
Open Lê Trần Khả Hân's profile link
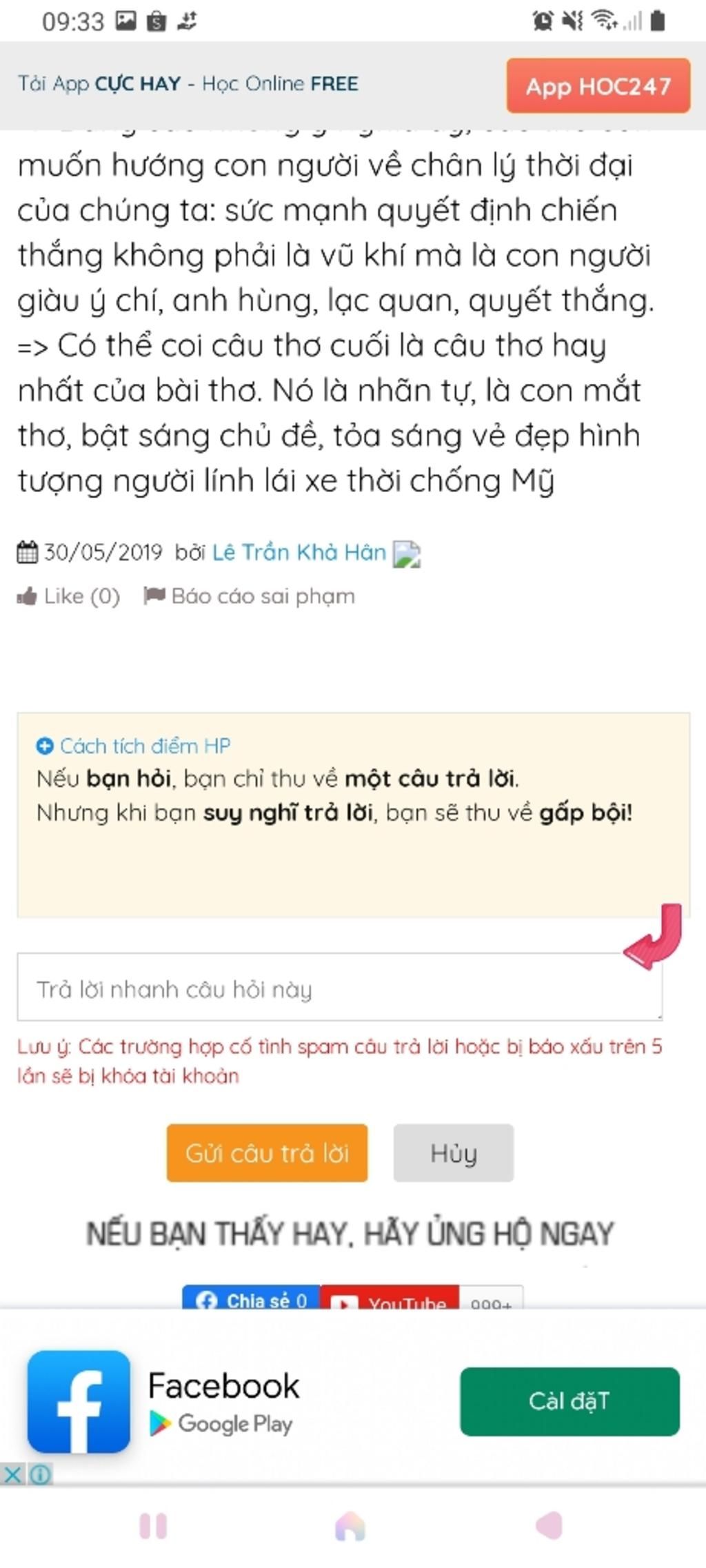(299, 552)
